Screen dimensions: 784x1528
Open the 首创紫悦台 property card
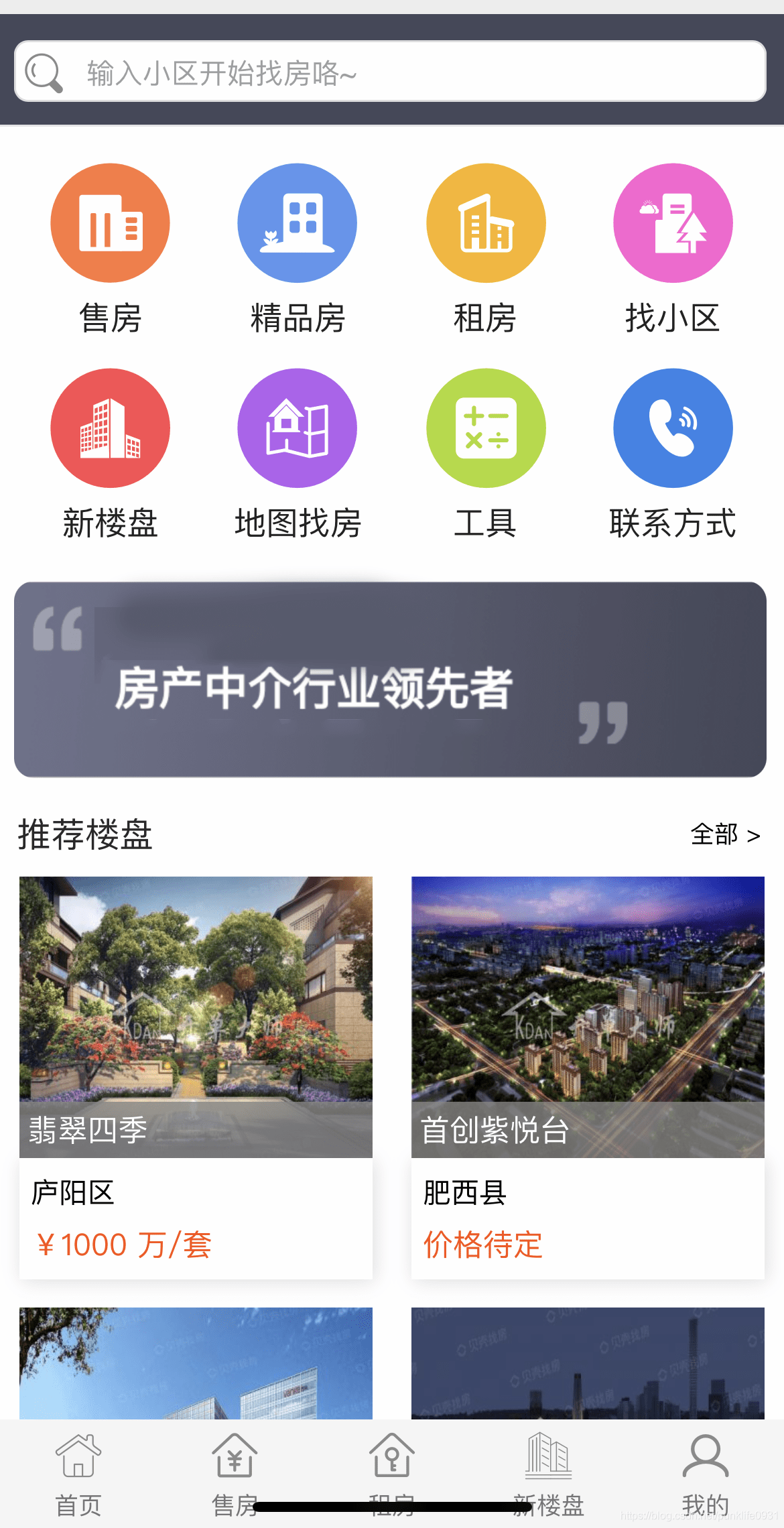tap(588, 1078)
